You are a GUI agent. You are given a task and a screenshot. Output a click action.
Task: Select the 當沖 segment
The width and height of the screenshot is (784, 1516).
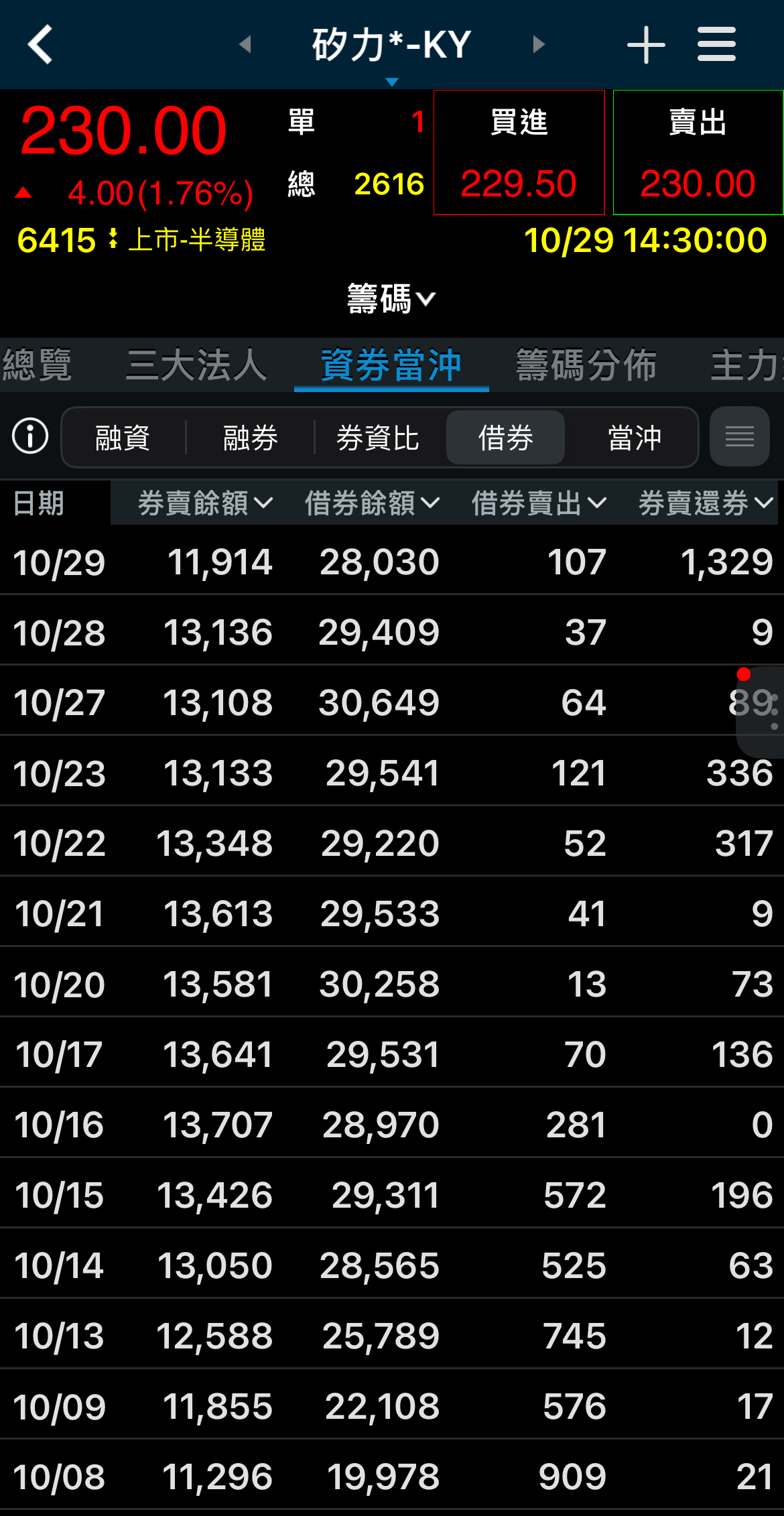[x=634, y=438]
